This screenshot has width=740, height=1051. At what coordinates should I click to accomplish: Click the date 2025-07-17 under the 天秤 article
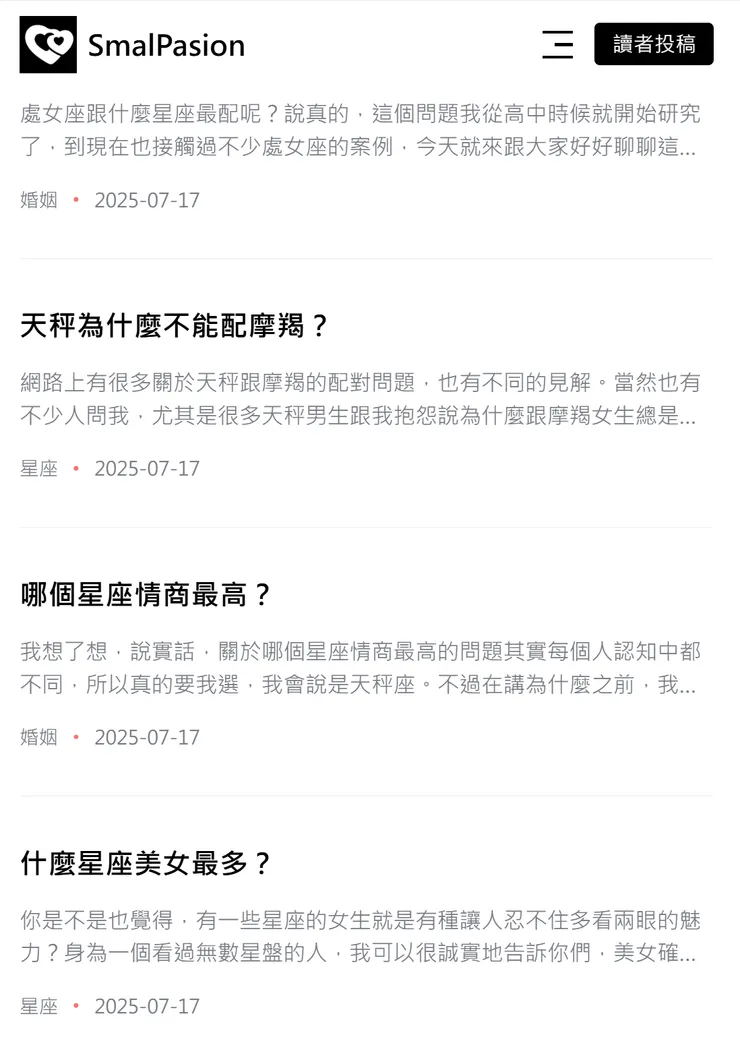click(146, 469)
